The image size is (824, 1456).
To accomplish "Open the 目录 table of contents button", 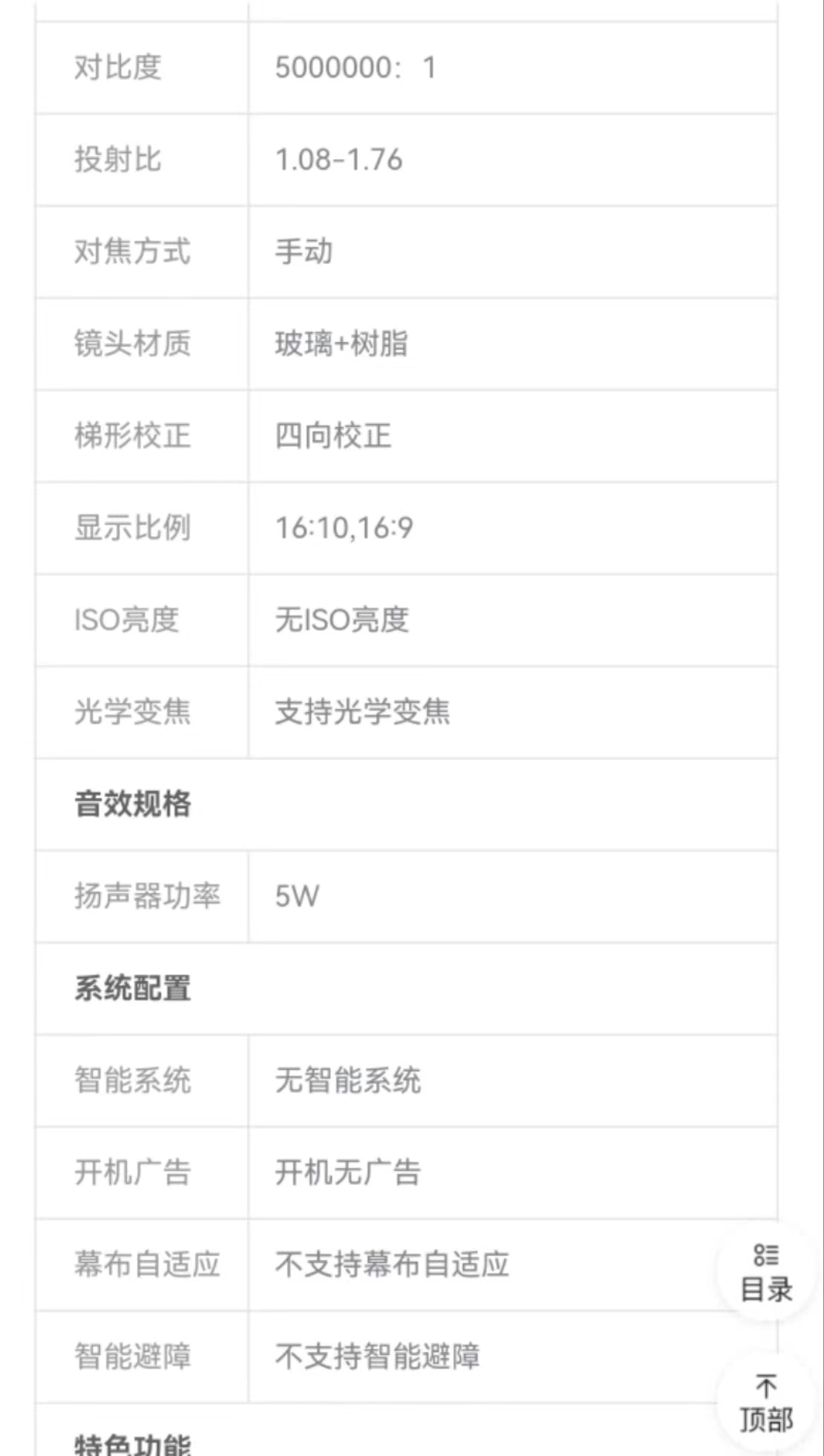I will pos(766,1273).
